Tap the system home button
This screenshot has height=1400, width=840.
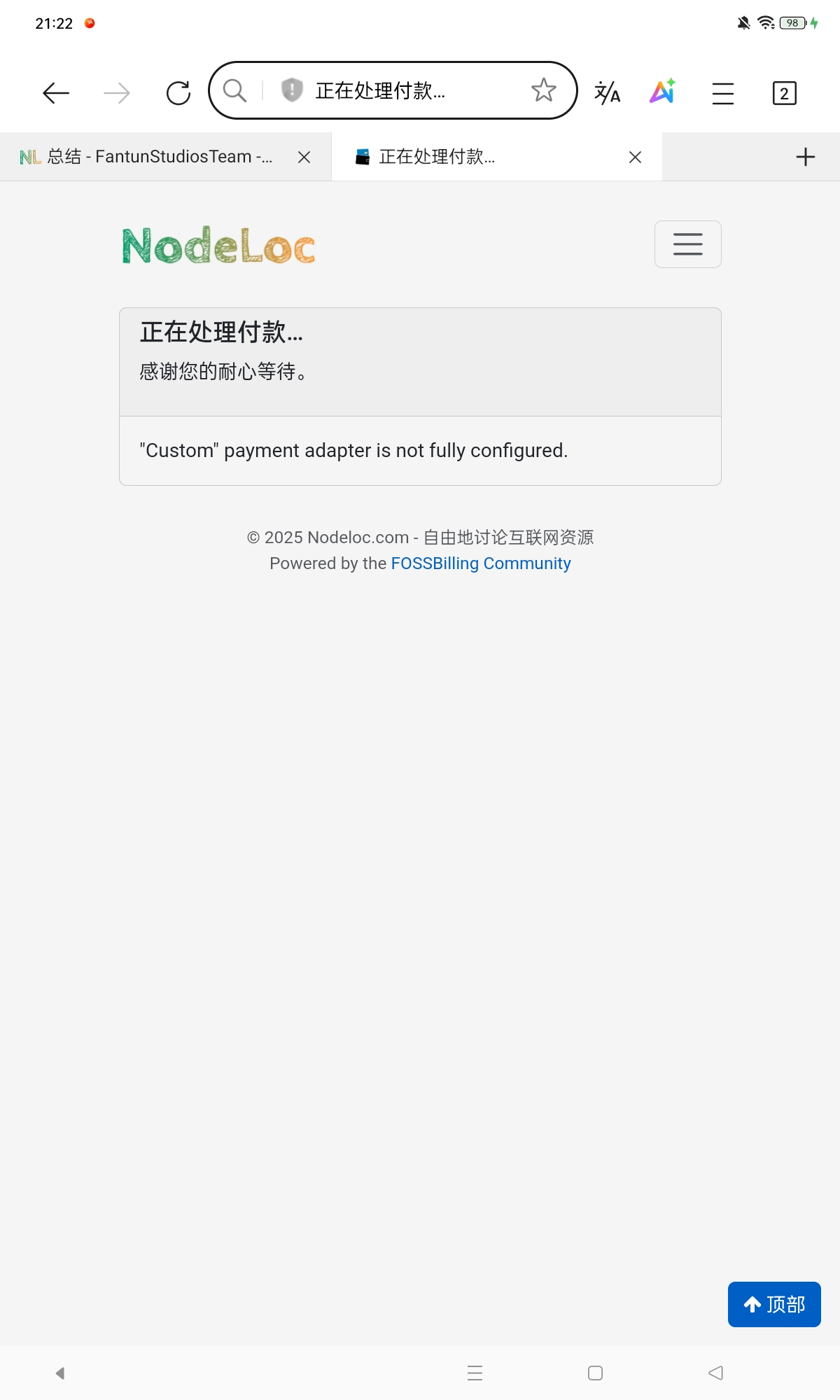(596, 1373)
